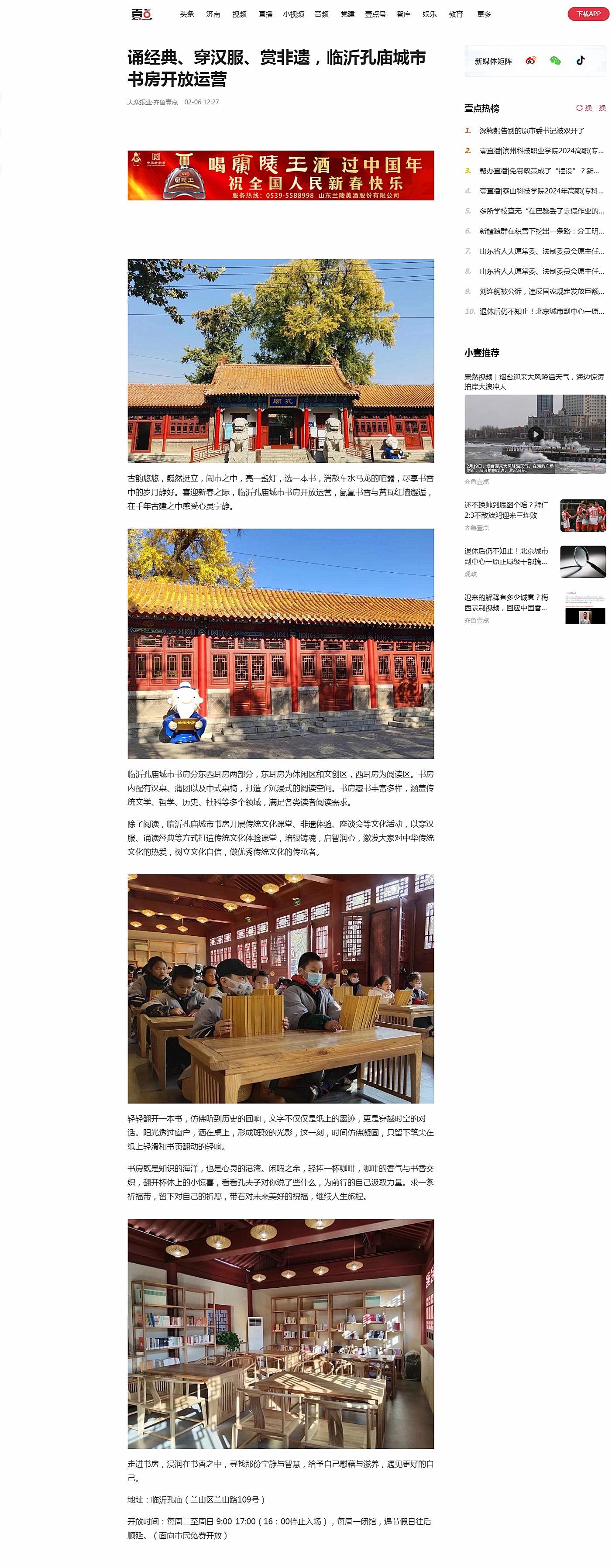612x1568 pixels.
Task: Open hot item 刘连舸被公诉
Action: click(x=541, y=292)
